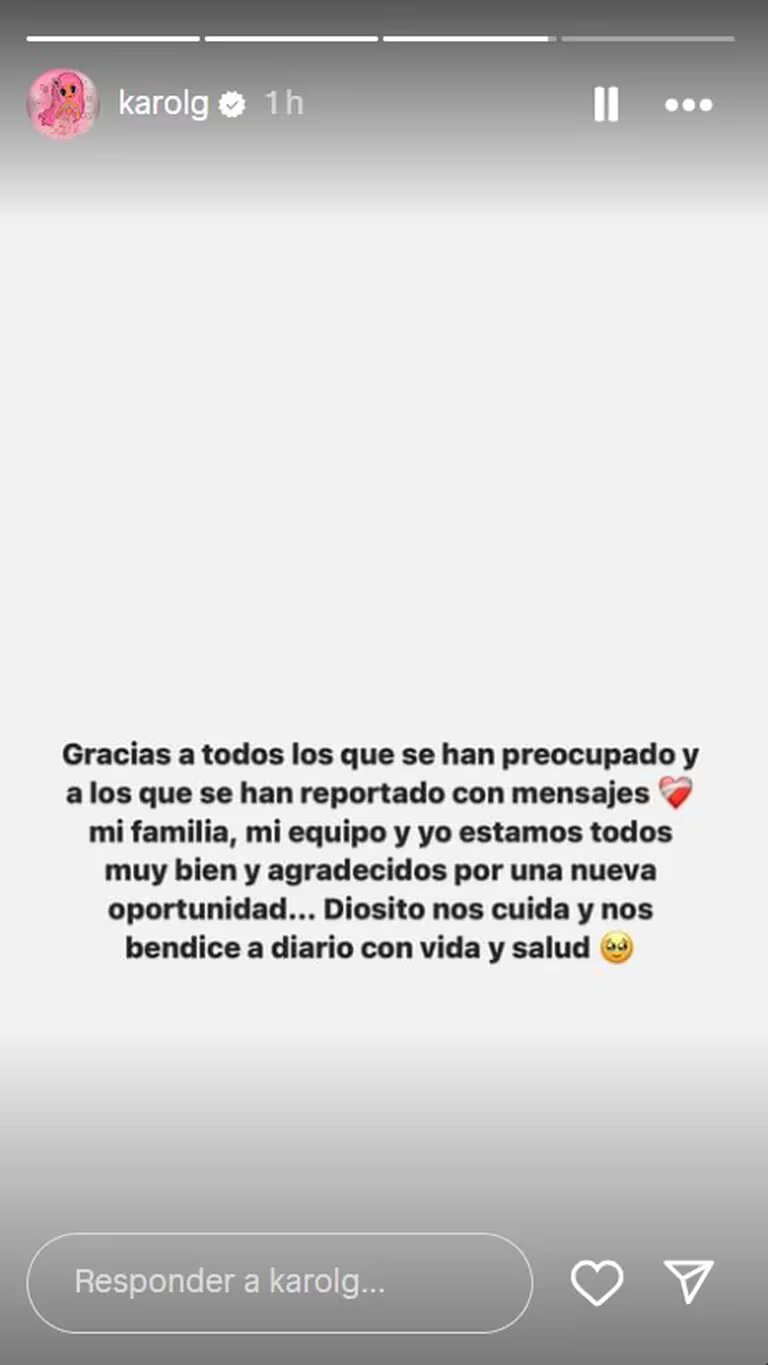
Task: Focus the Responder a karolg reply field
Action: tap(280, 1282)
